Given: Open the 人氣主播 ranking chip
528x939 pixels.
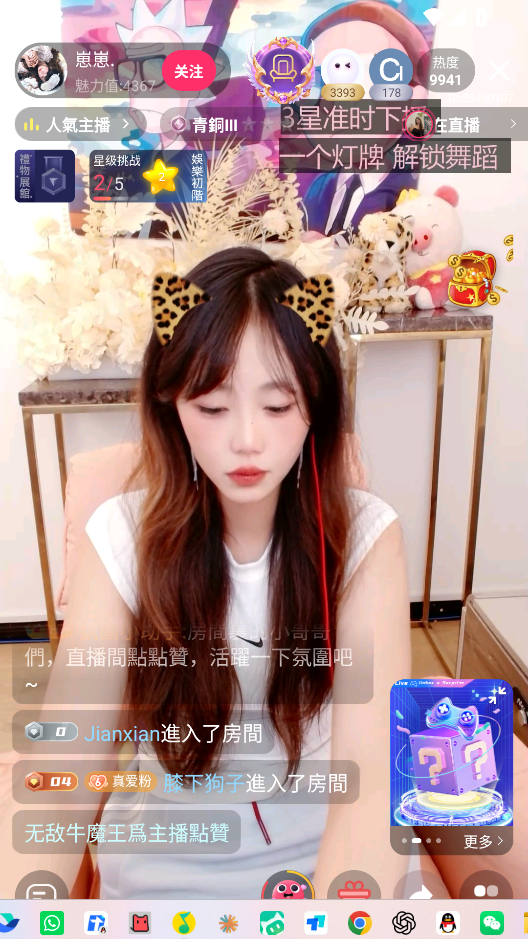Looking at the screenshot, I should [79, 125].
